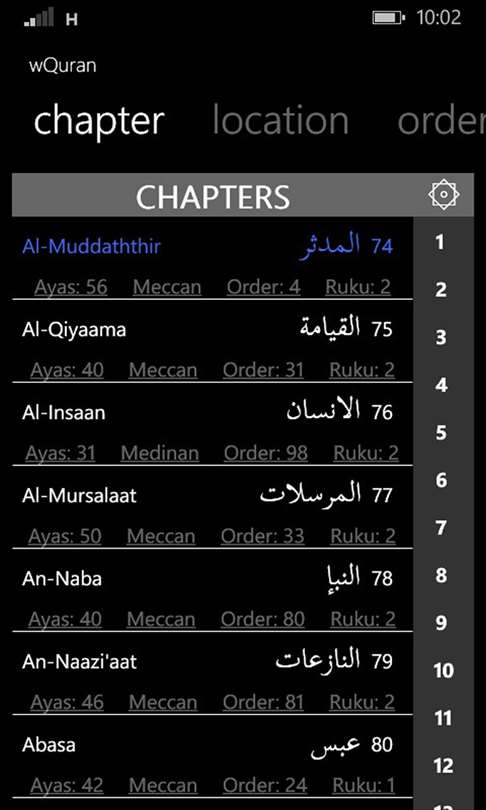Open chapter 77 Al-Mursalaat
486x810 pixels.
tap(212, 507)
